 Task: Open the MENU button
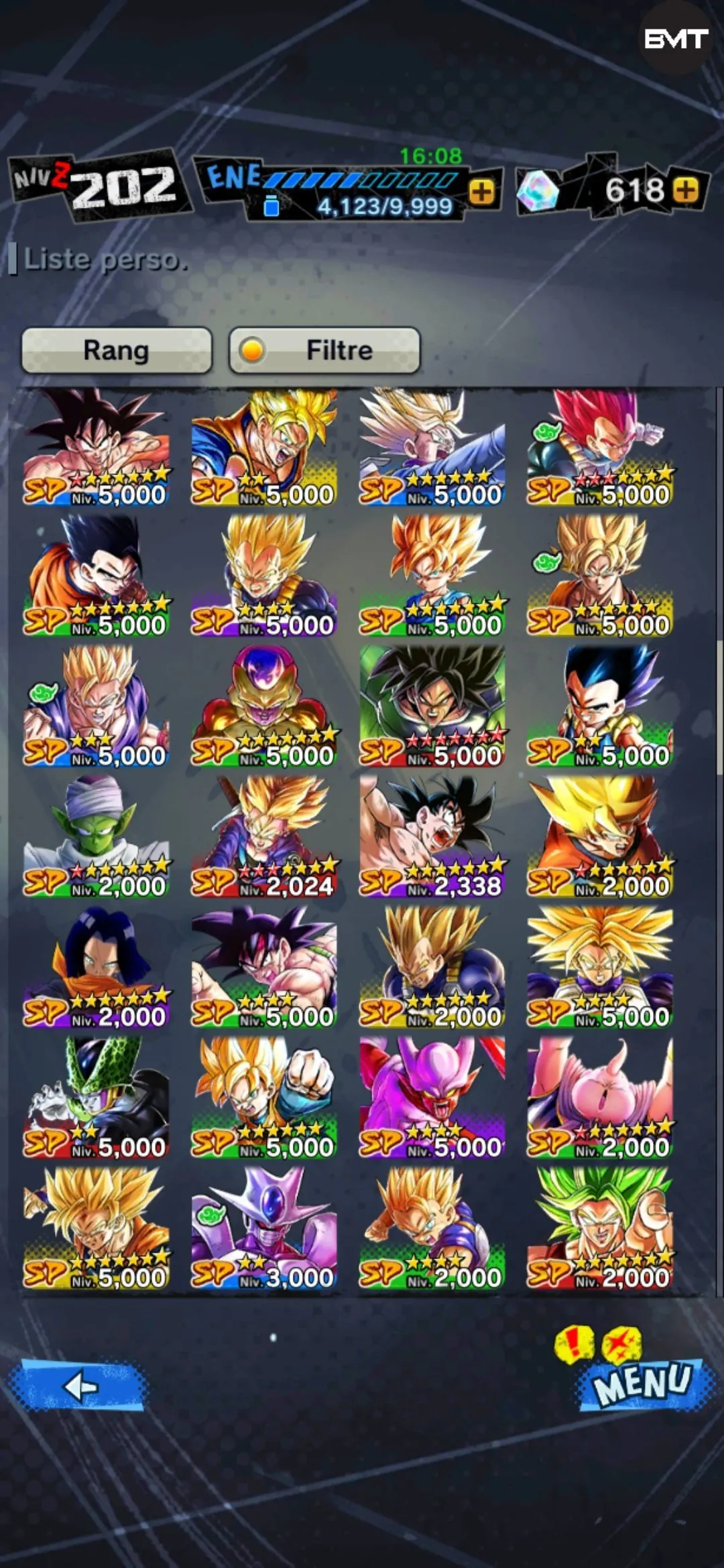(642, 1382)
